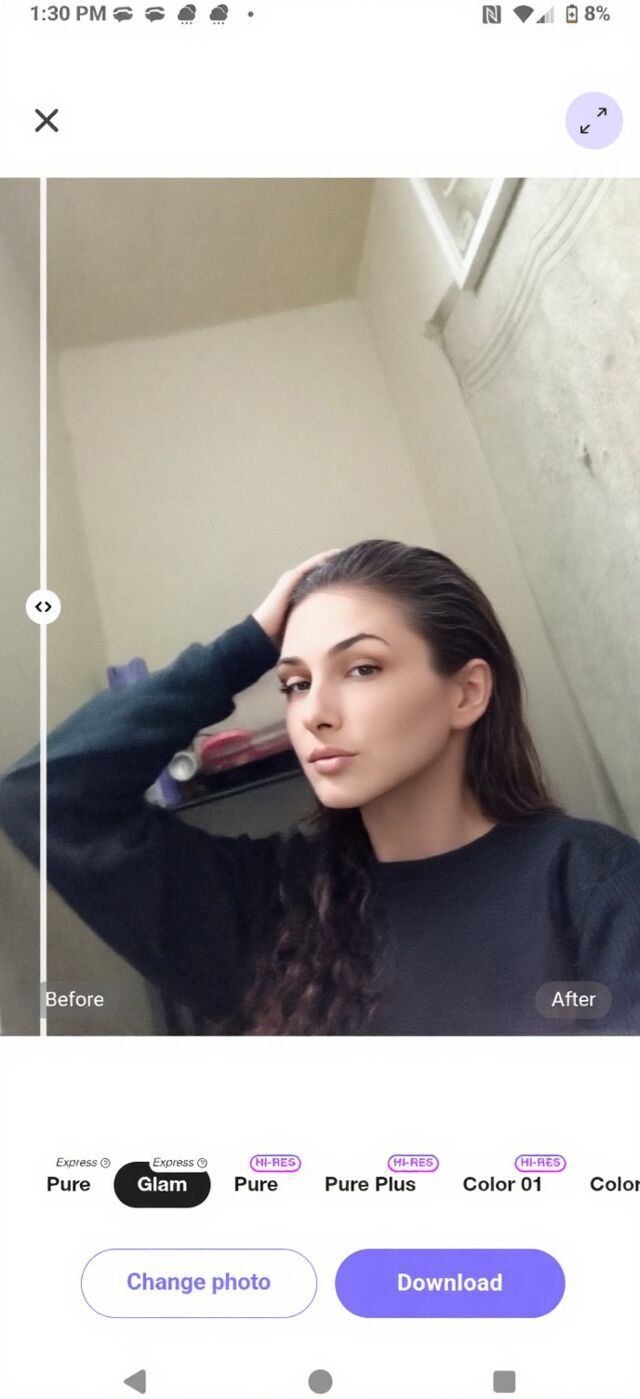Return to the home screen
The image size is (640, 1399).
point(320,1381)
